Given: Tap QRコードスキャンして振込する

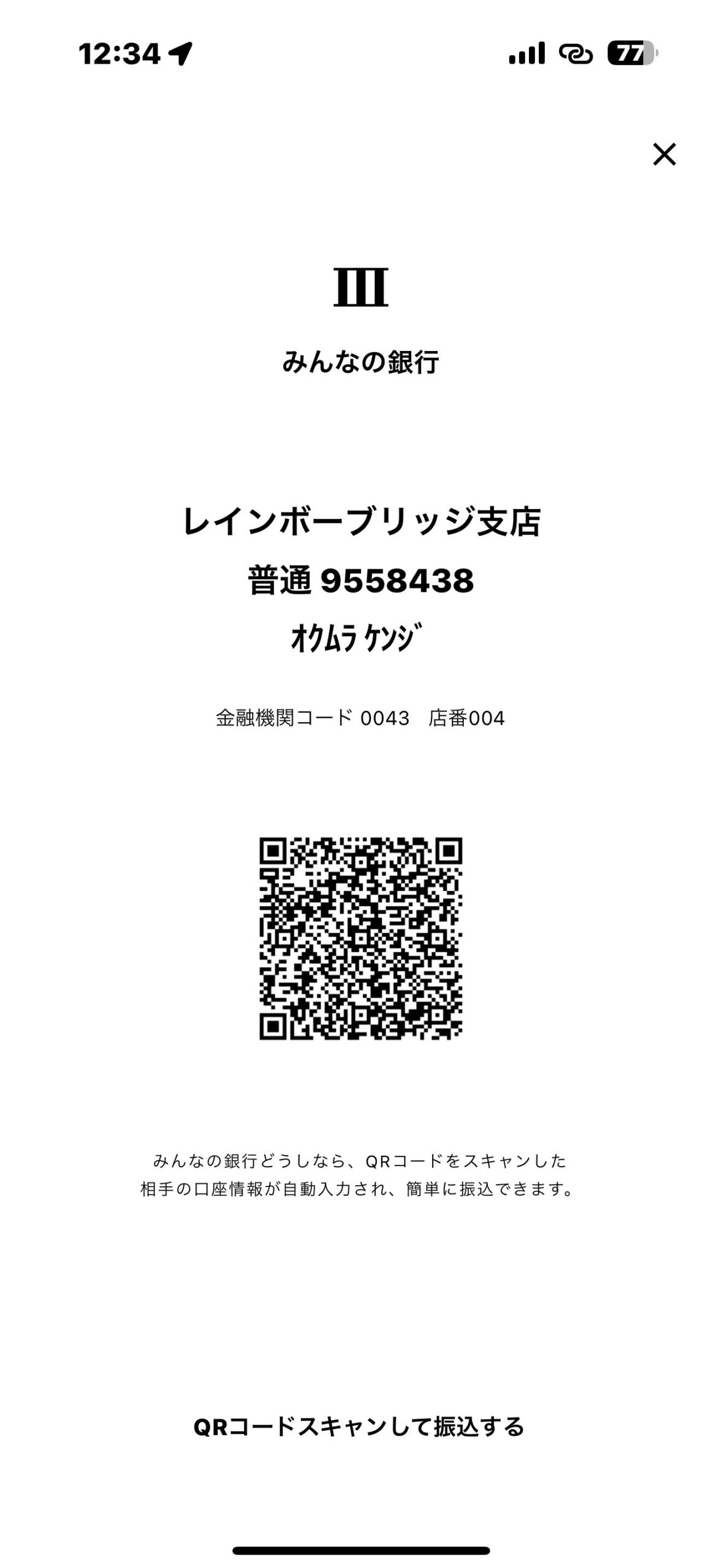Looking at the screenshot, I should coord(359,1427).
